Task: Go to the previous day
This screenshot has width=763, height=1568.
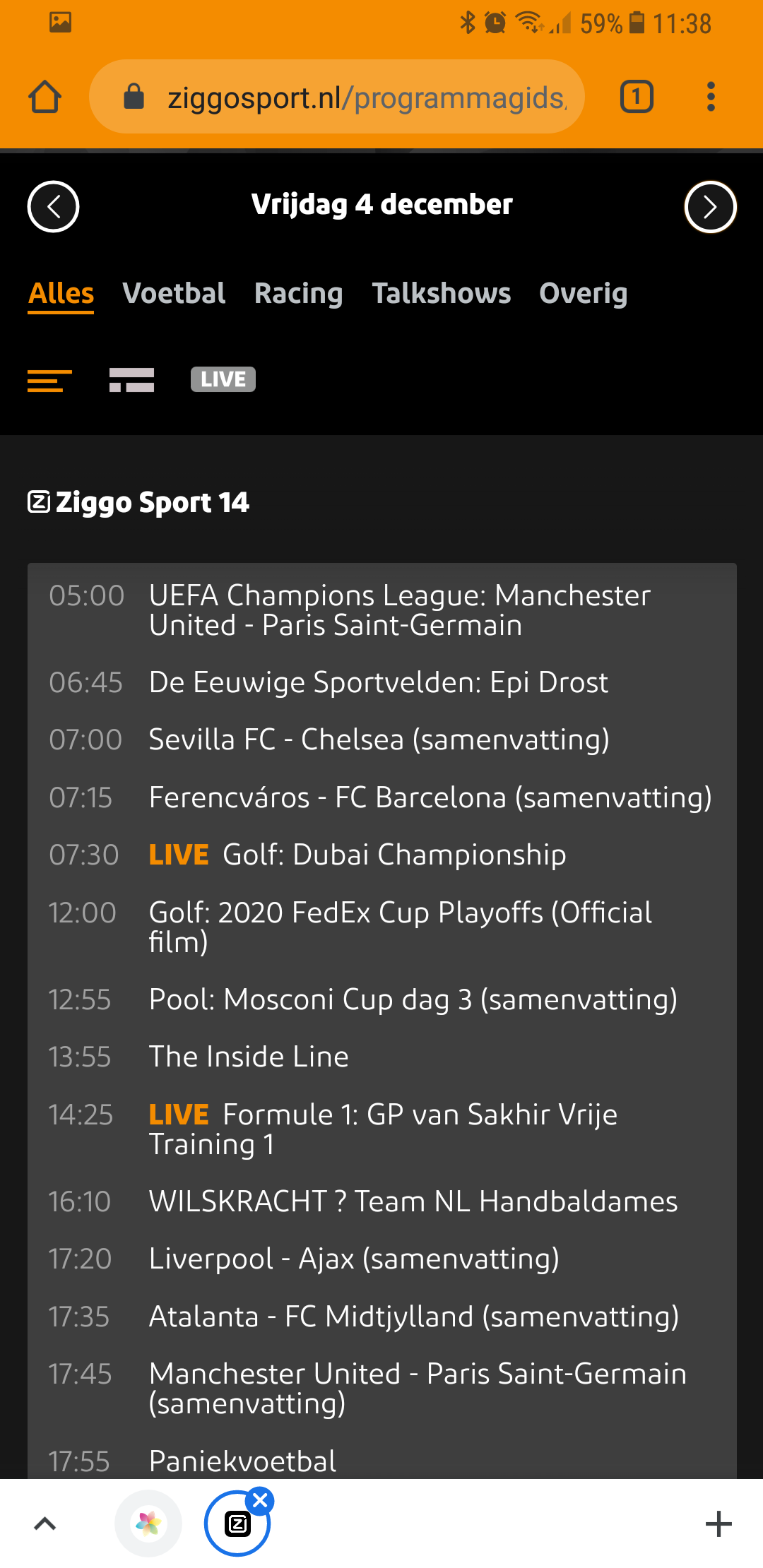Action: [53, 206]
